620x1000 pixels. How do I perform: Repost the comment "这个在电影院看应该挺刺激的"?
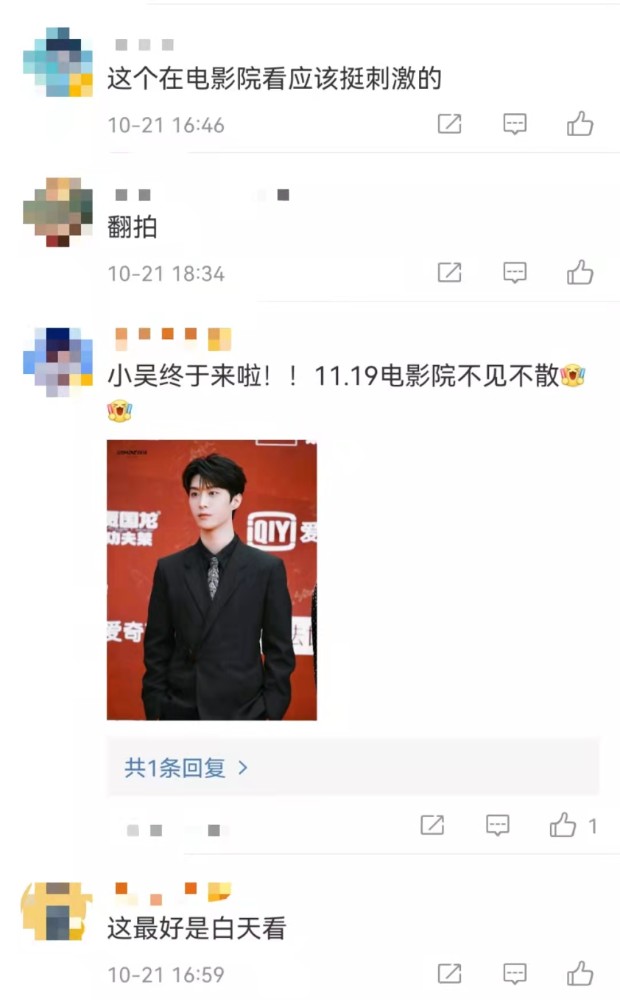pyautogui.click(x=449, y=124)
